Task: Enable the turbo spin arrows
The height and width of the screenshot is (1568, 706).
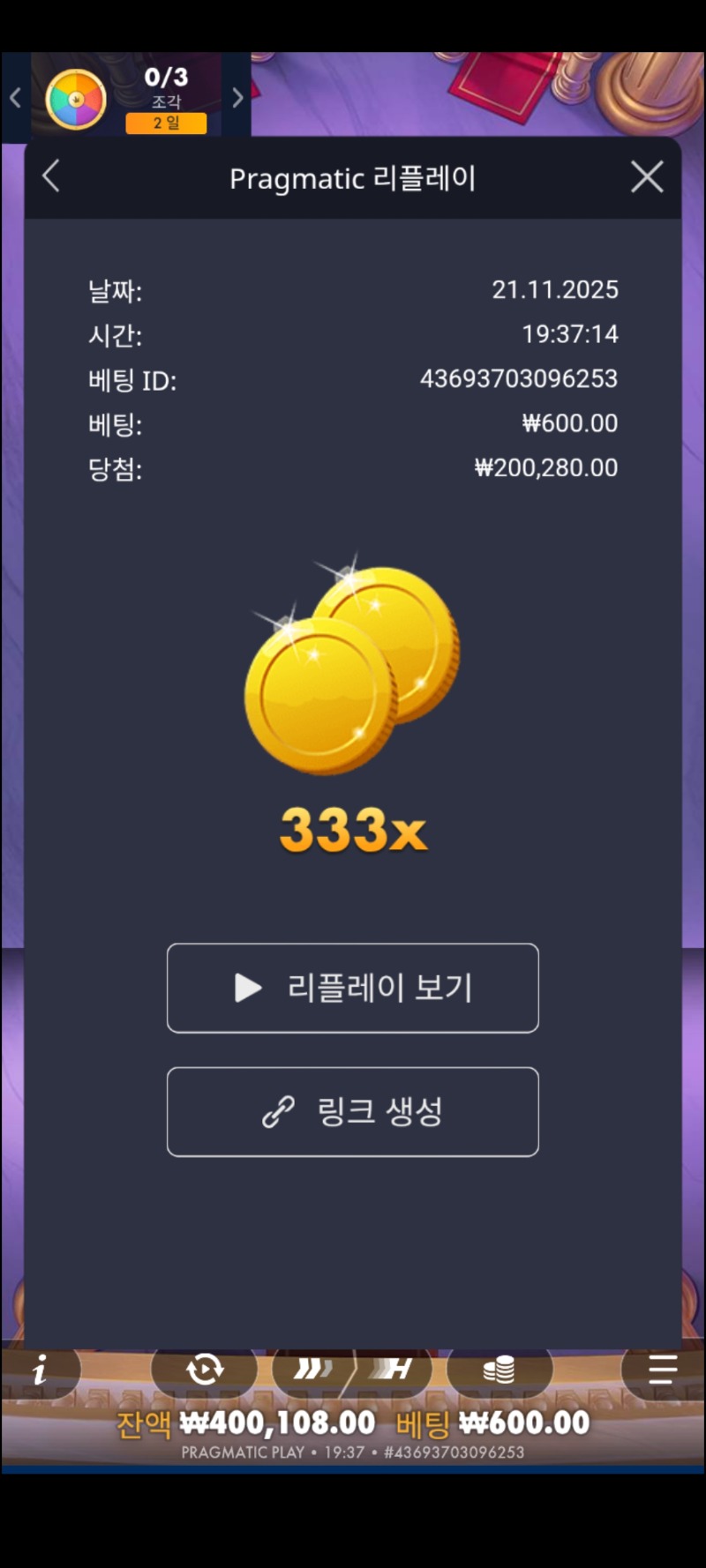Action: click(x=313, y=1369)
